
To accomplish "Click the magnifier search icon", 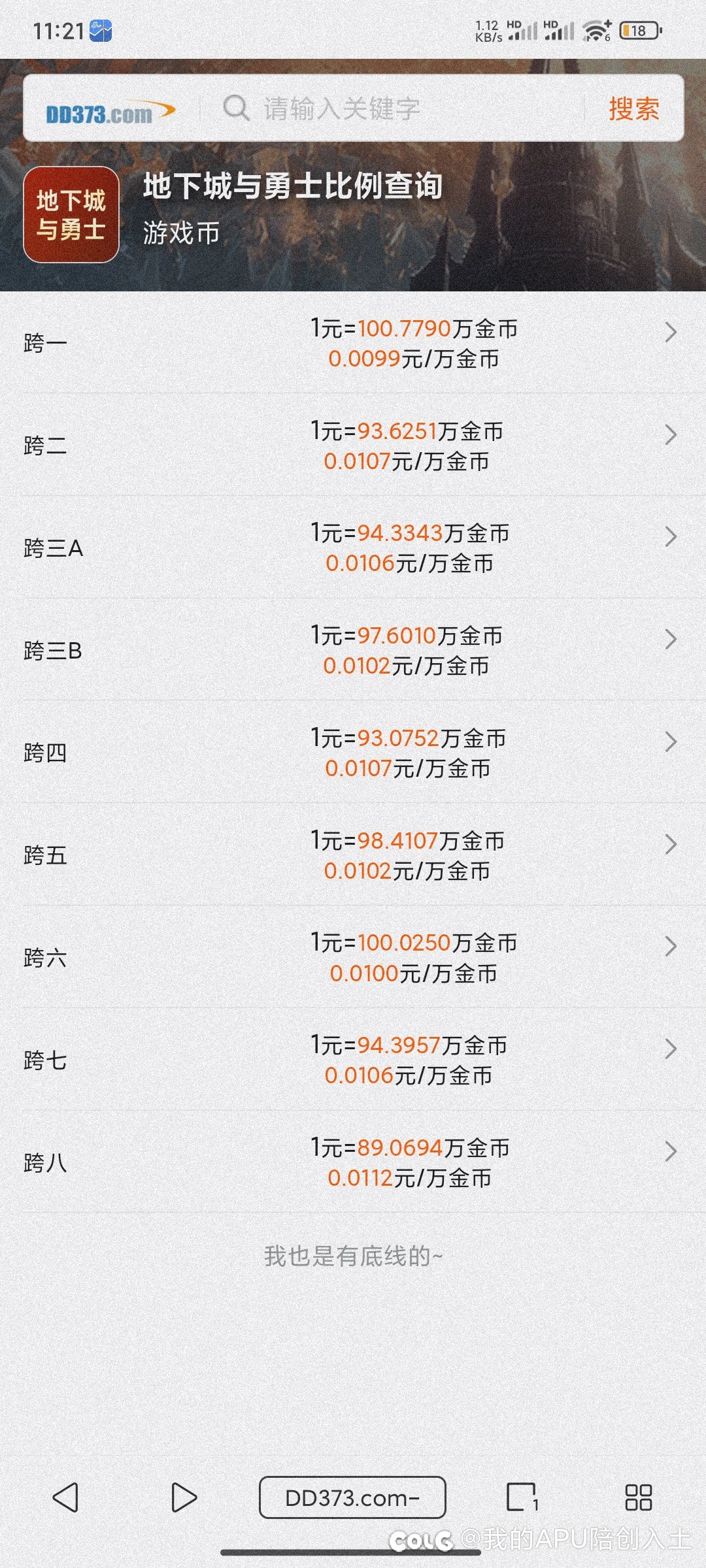I will point(237,108).
